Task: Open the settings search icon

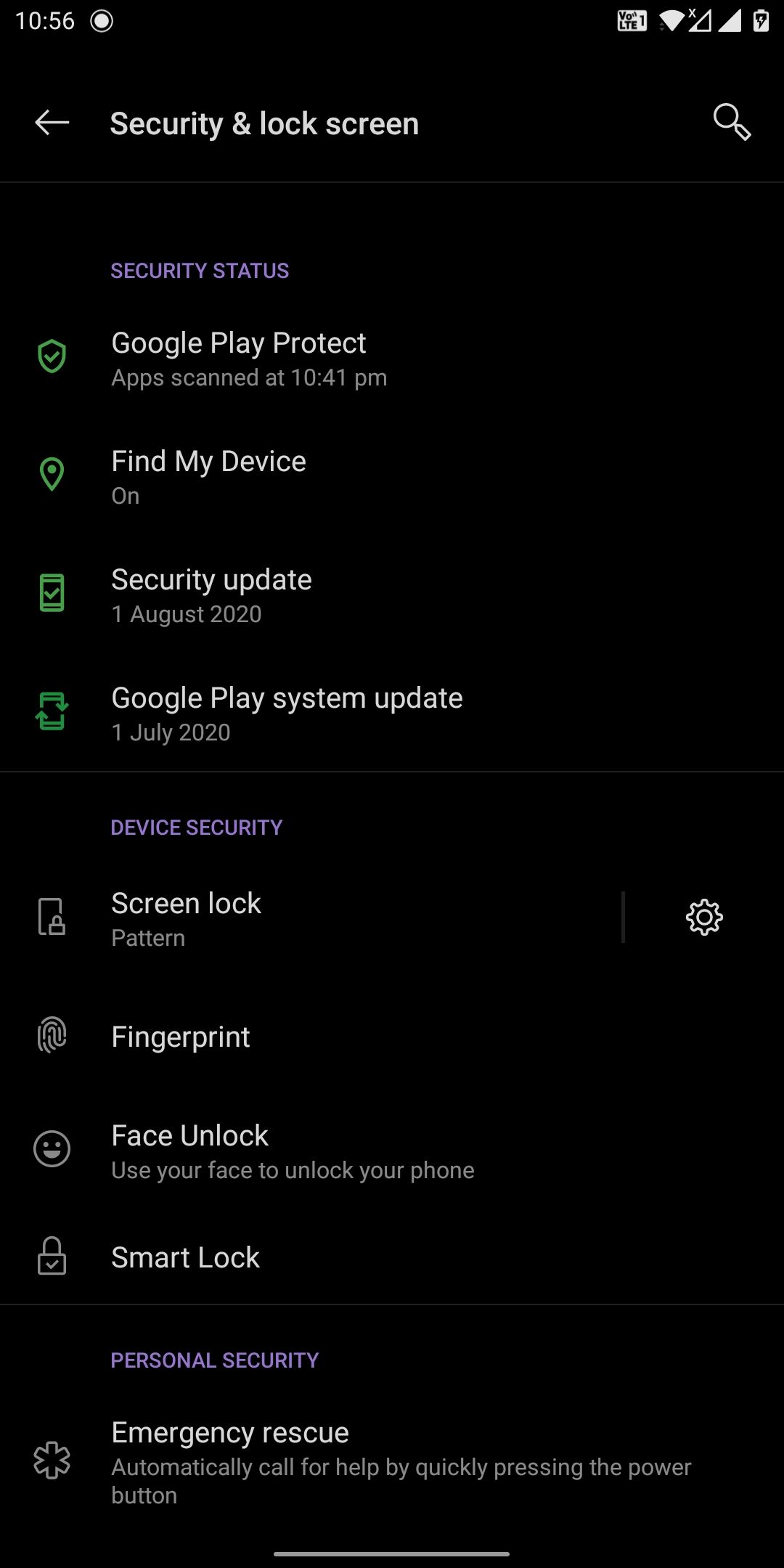Action: pyautogui.click(x=731, y=122)
